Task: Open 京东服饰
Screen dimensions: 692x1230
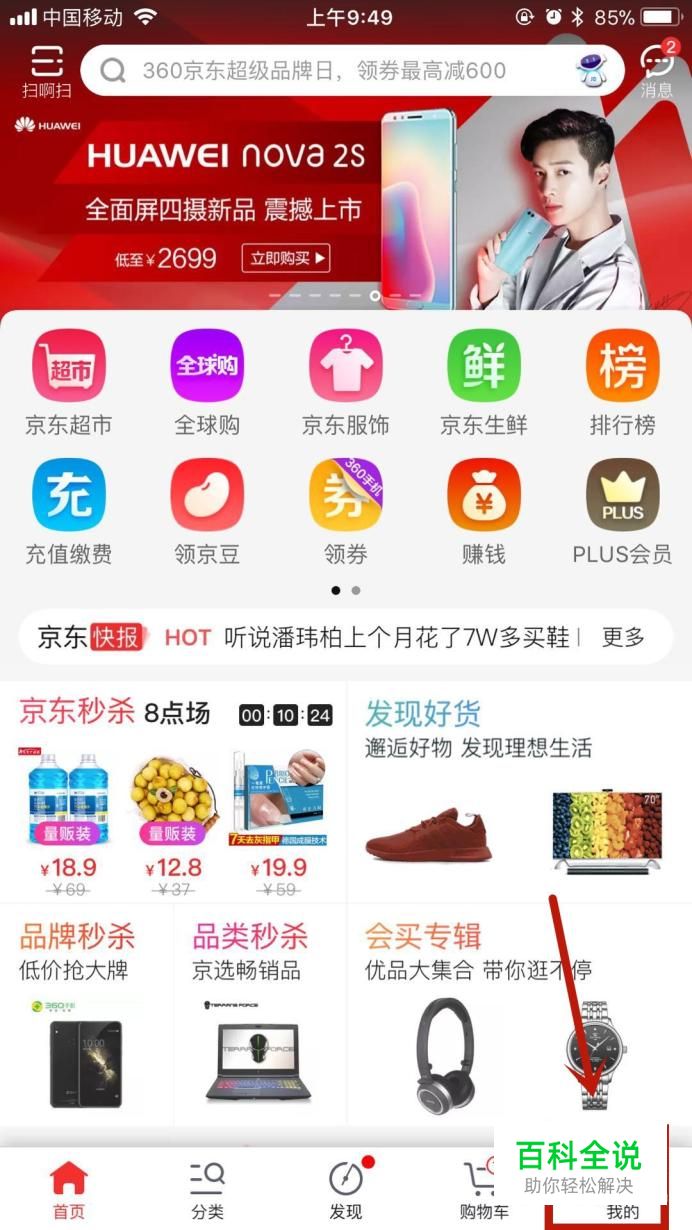Action: click(346, 383)
